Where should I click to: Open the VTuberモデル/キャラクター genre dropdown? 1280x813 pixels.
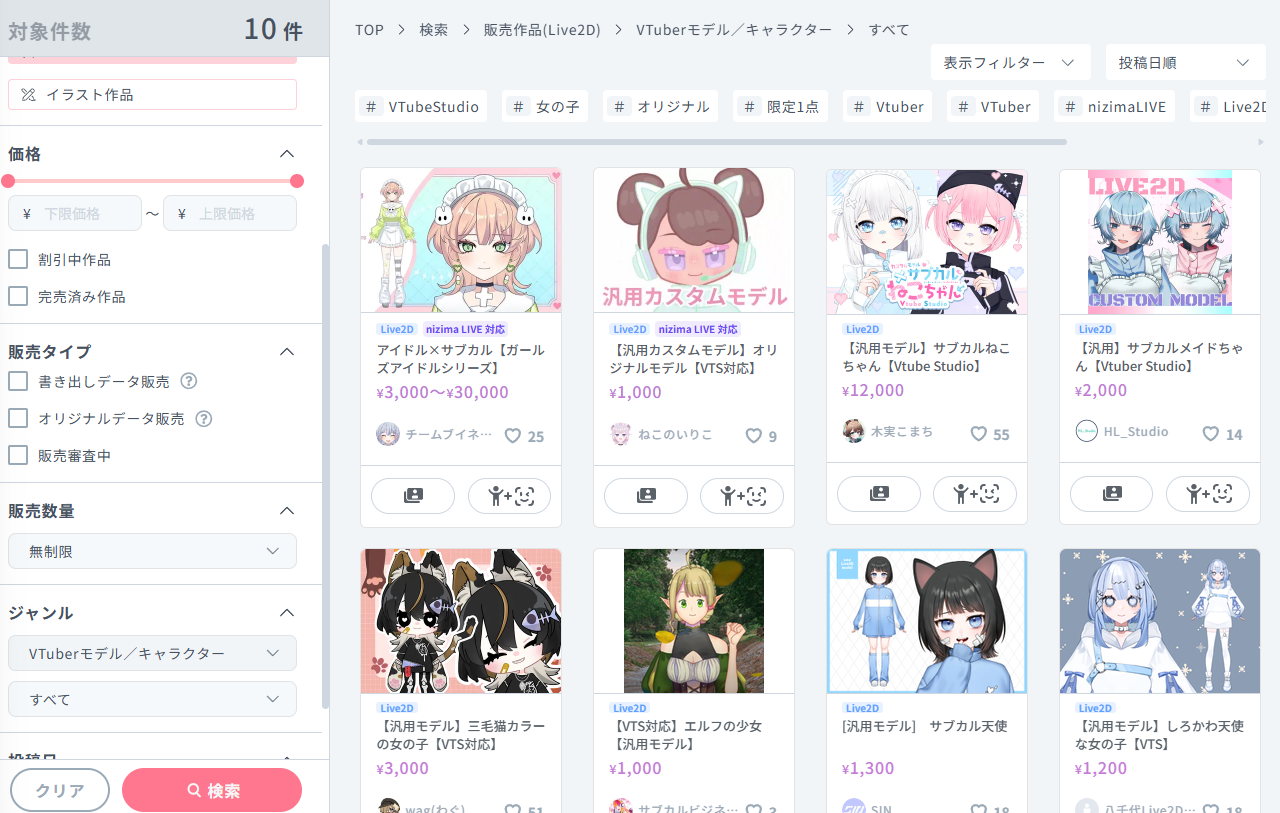click(152, 653)
